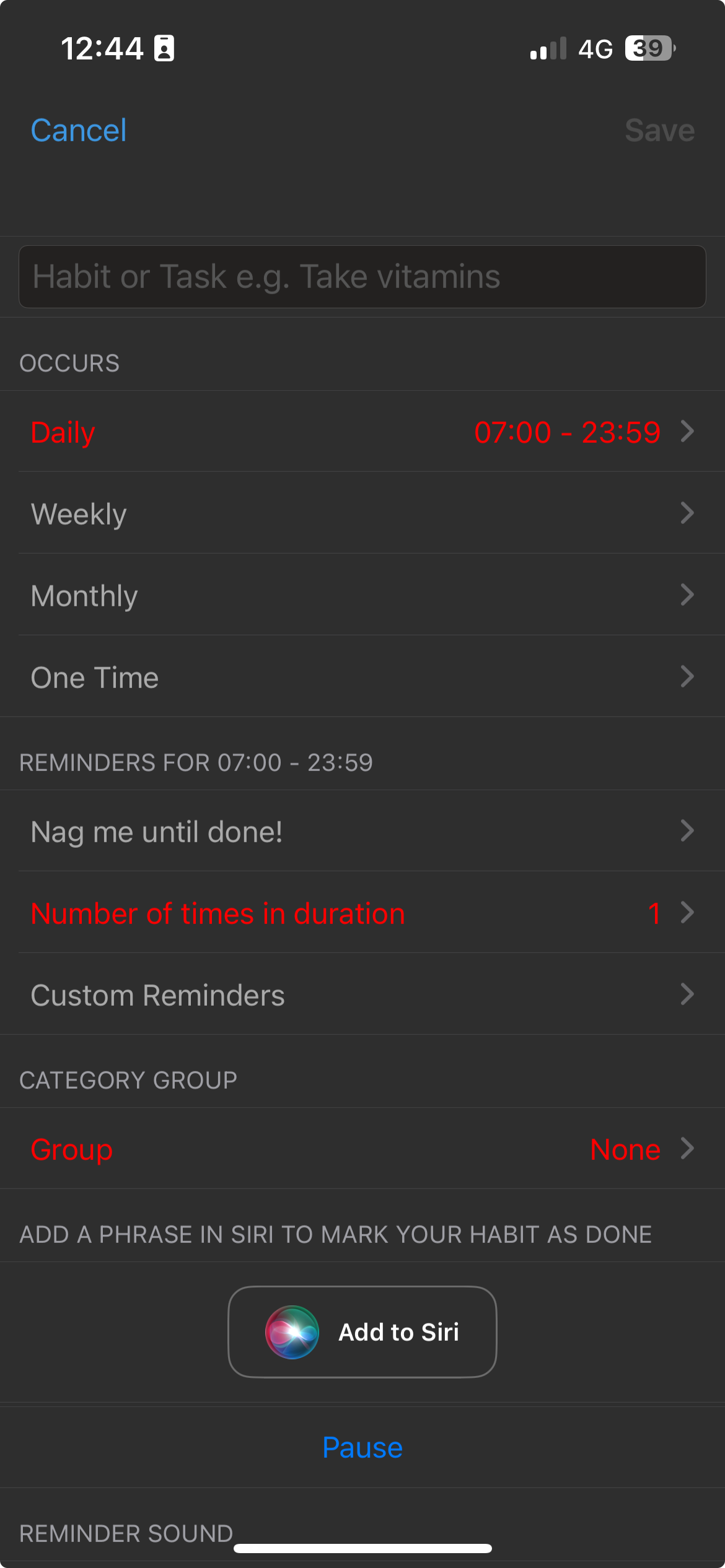Tap the Save button
The height and width of the screenshot is (1568, 725).
point(659,131)
